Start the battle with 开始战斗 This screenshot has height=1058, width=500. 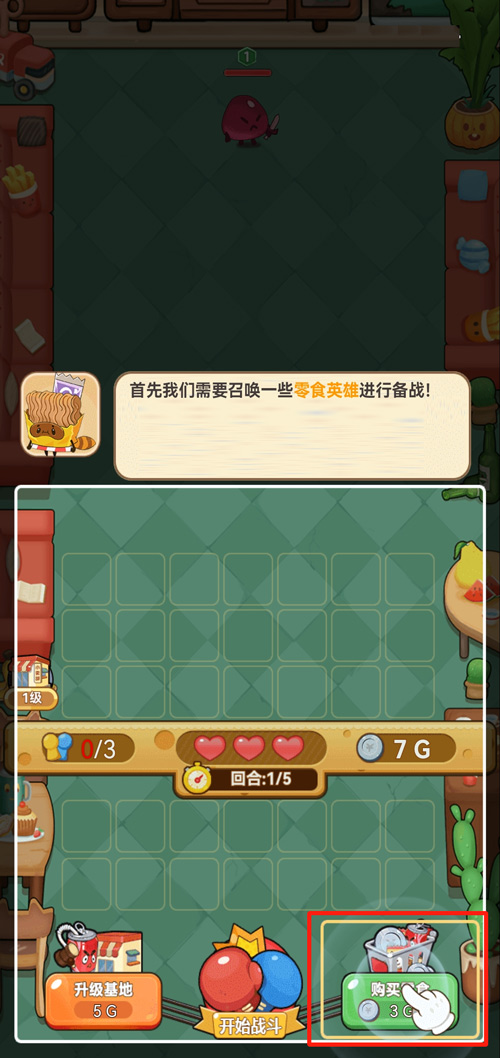250,1026
